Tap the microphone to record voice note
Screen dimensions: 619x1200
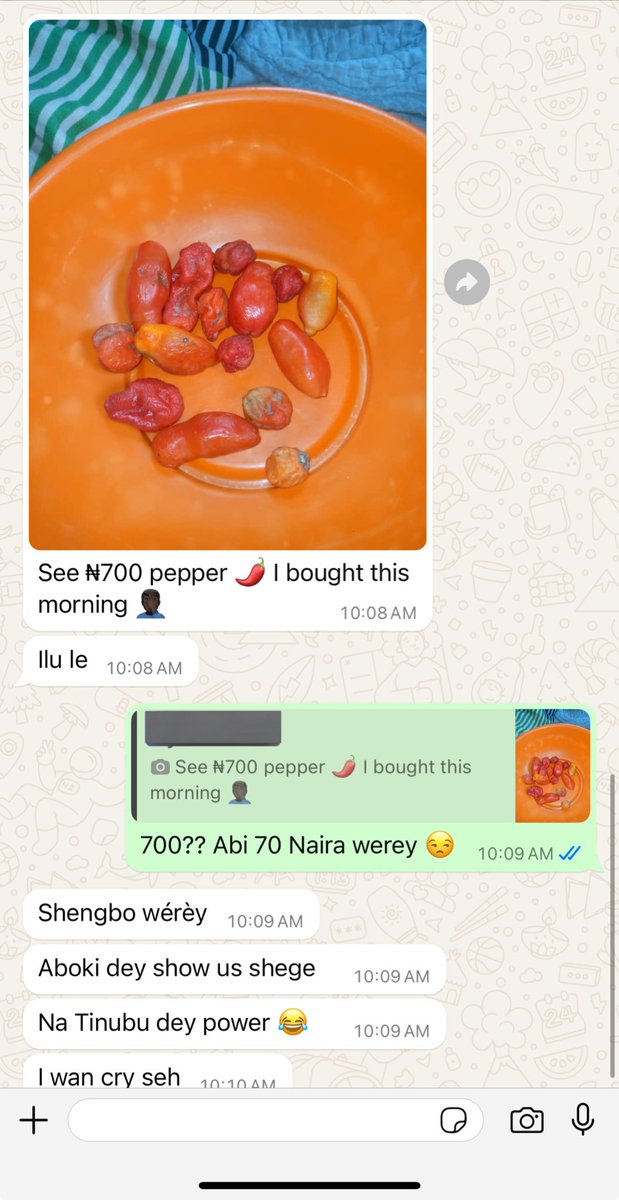[583, 1120]
